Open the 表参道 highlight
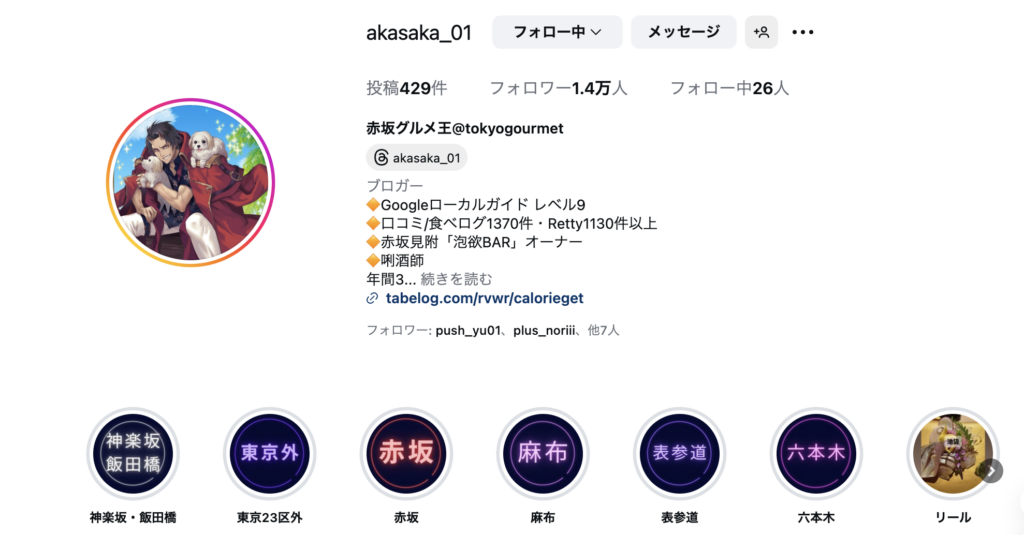The width and height of the screenshot is (1024, 535). (x=679, y=454)
